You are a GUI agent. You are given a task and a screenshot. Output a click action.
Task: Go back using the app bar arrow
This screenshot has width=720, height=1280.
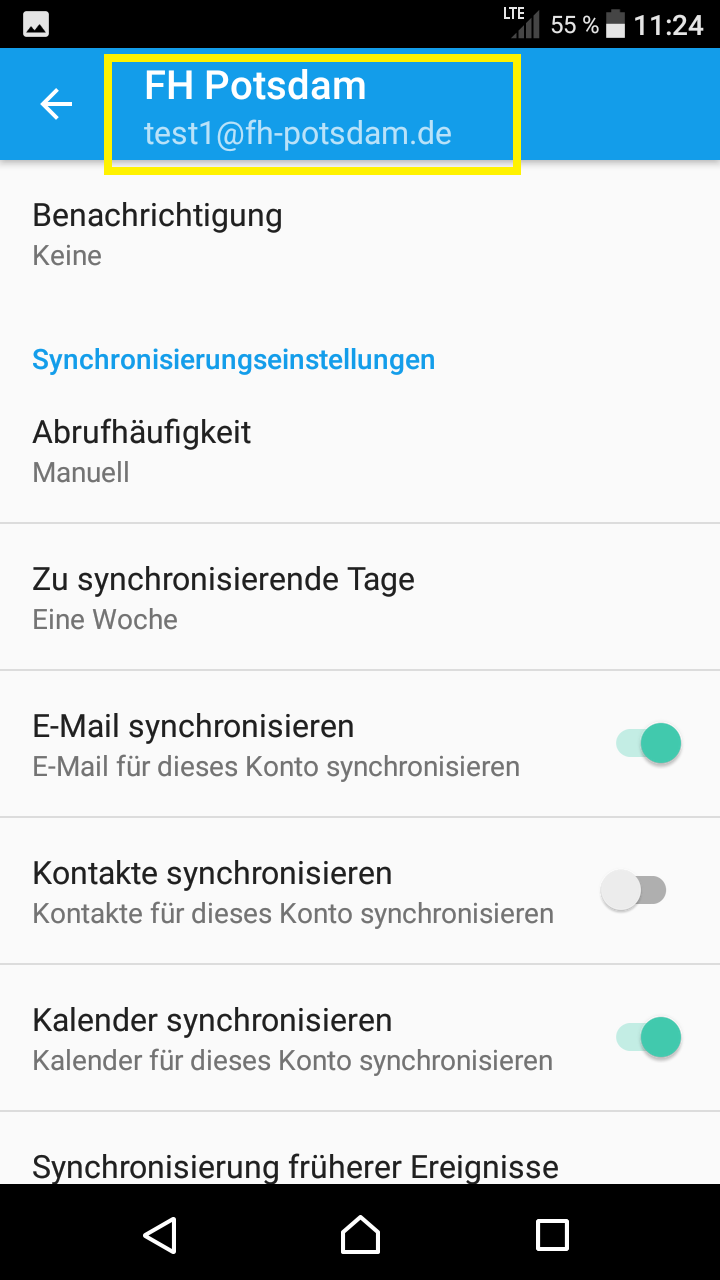[56, 104]
